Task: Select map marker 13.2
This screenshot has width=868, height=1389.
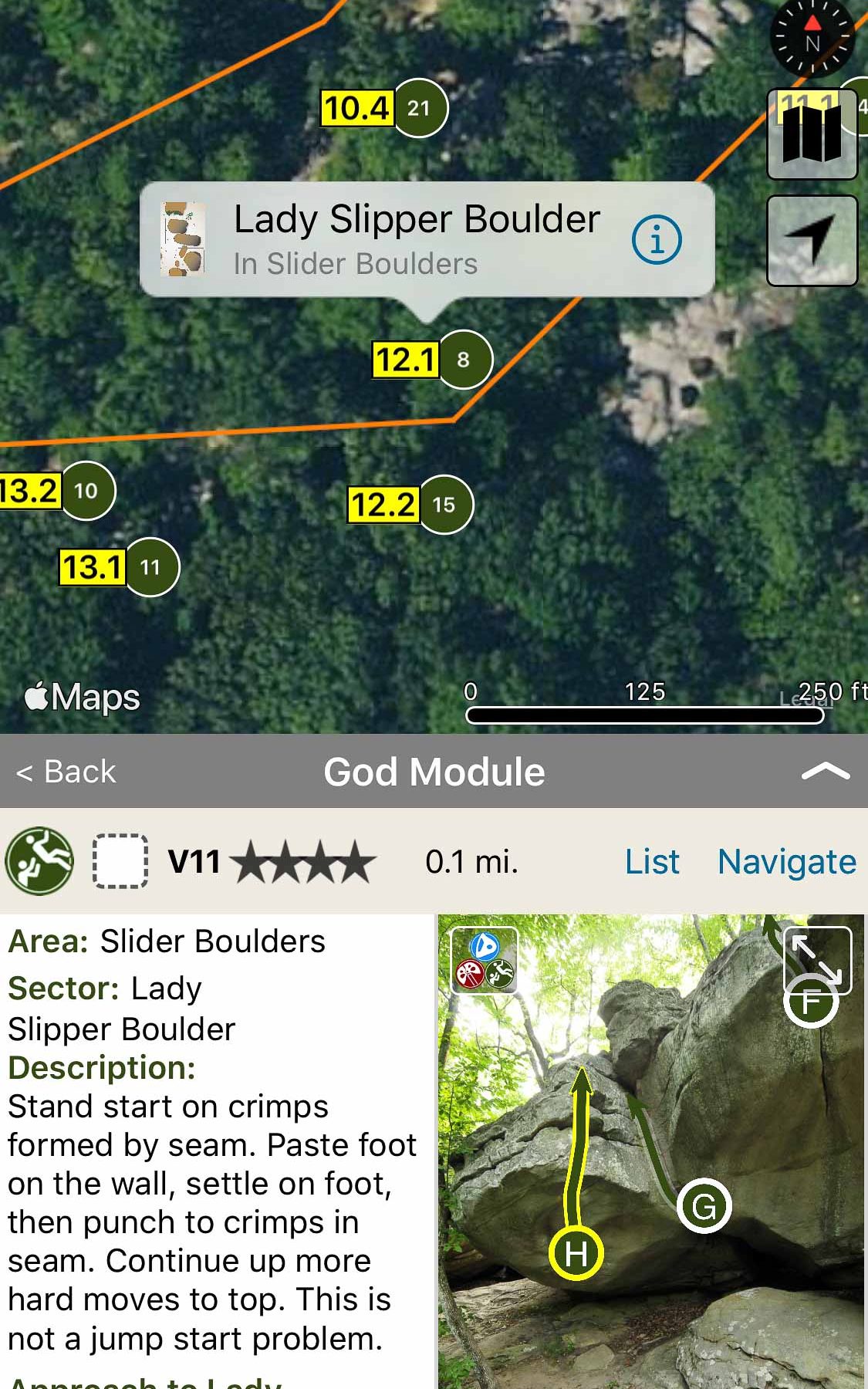Action: [x=56, y=491]
